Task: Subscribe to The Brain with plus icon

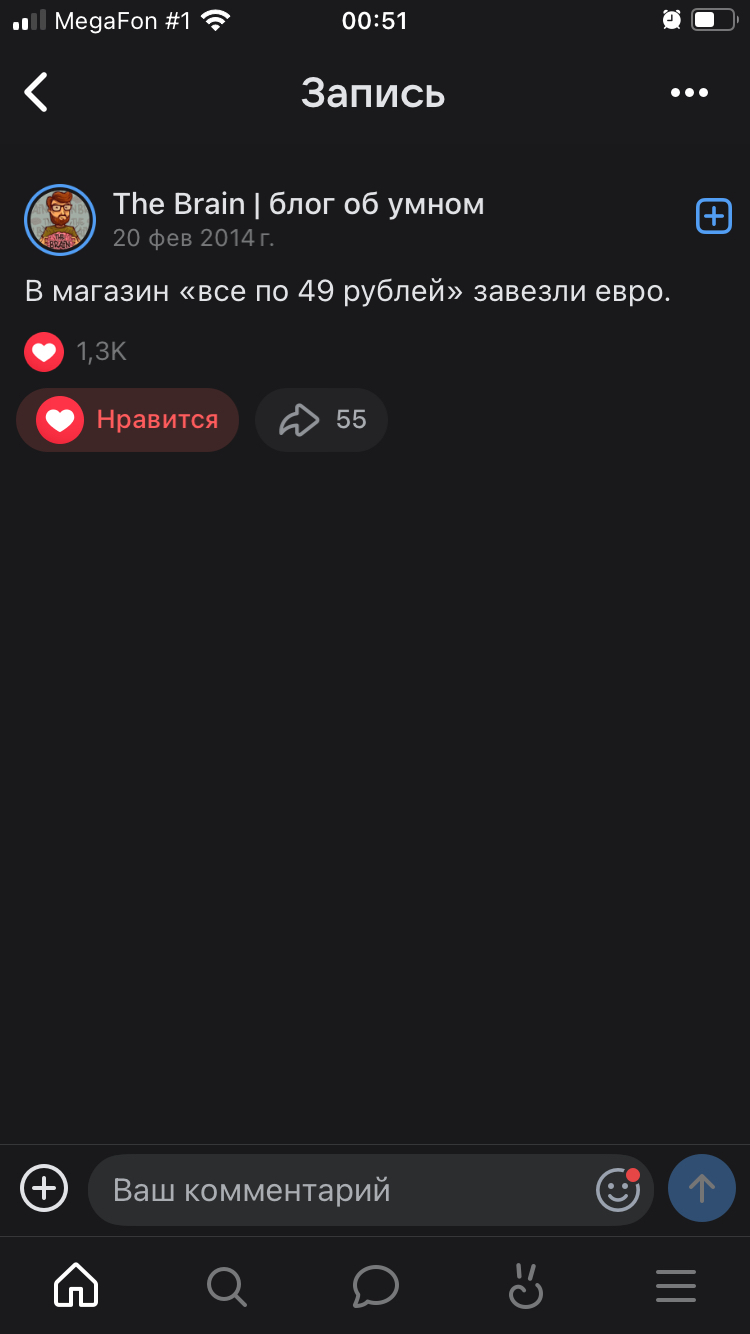Action: [x=713, y=216]
